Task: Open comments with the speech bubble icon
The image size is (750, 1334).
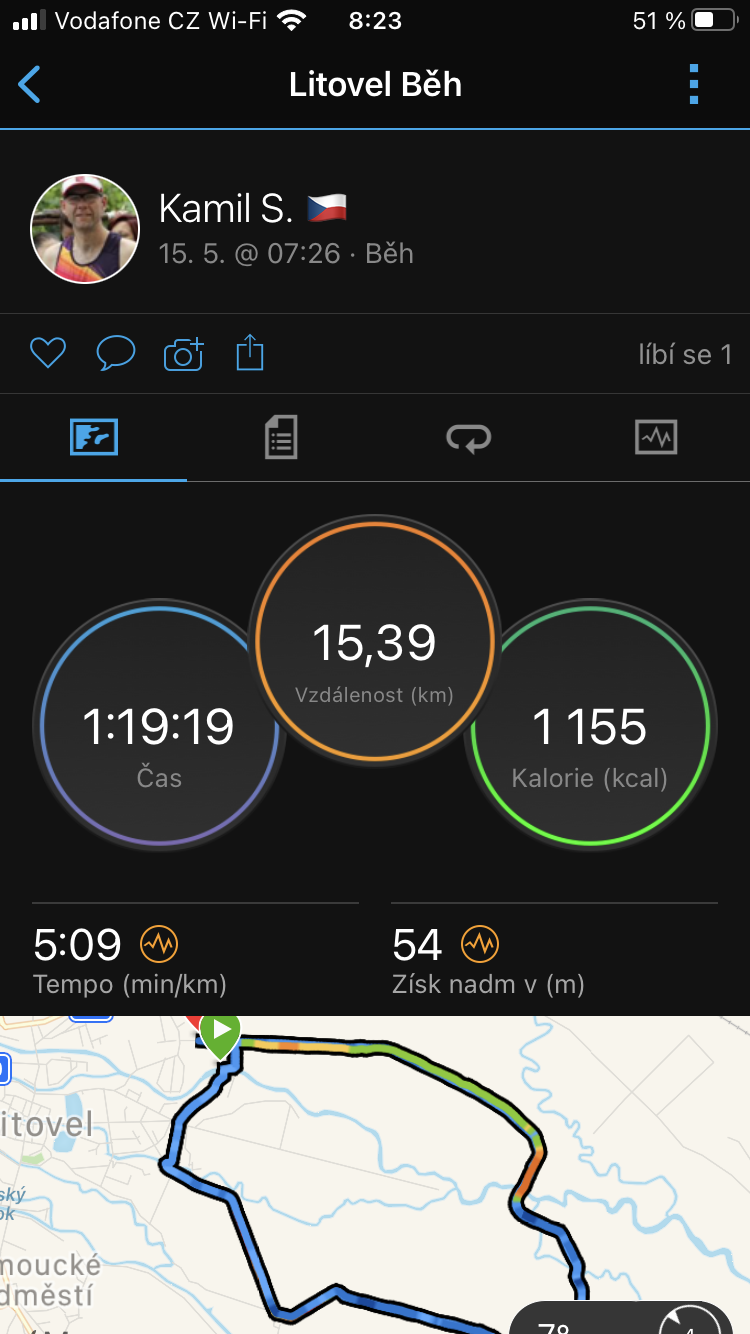Action: [115, 353]
